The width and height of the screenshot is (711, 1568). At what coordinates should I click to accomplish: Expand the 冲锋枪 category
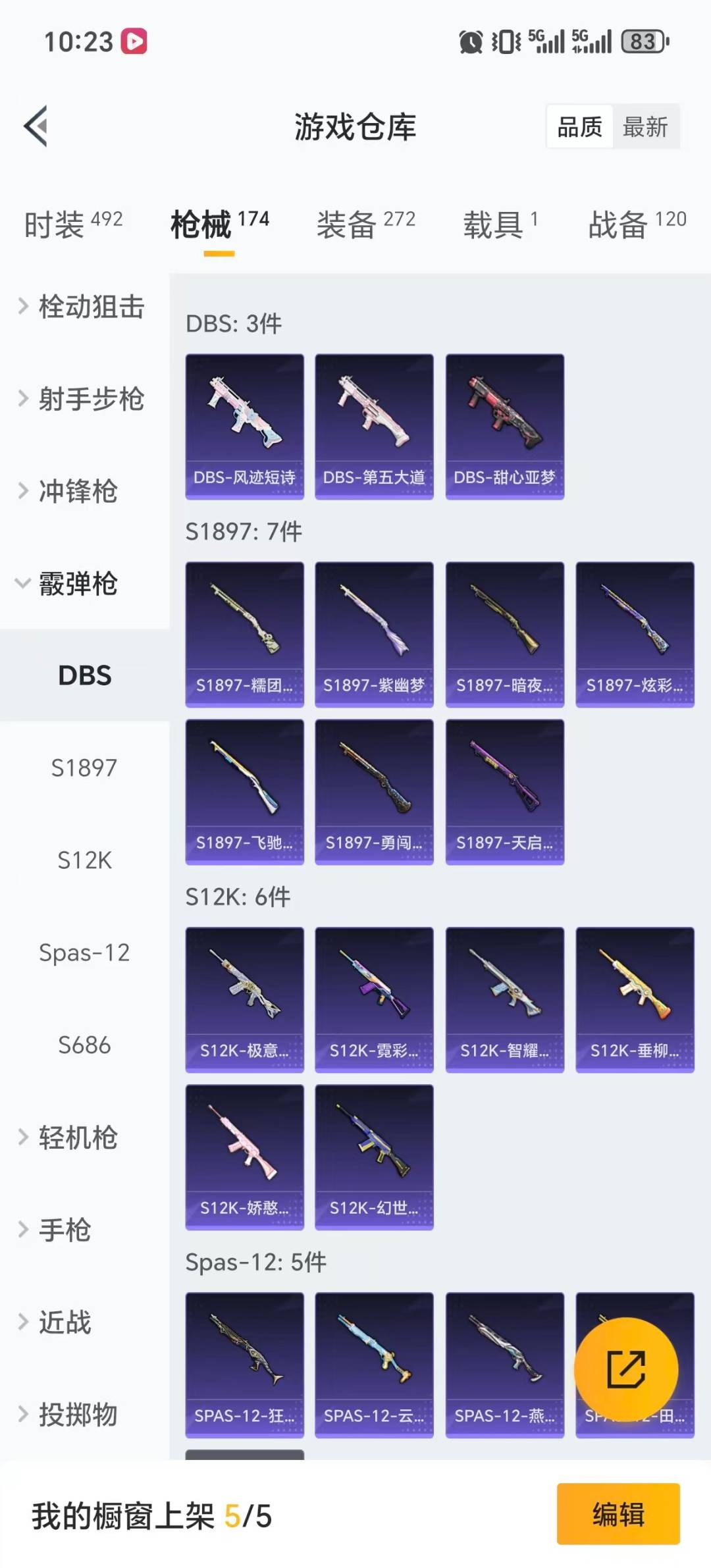[78, 491]
